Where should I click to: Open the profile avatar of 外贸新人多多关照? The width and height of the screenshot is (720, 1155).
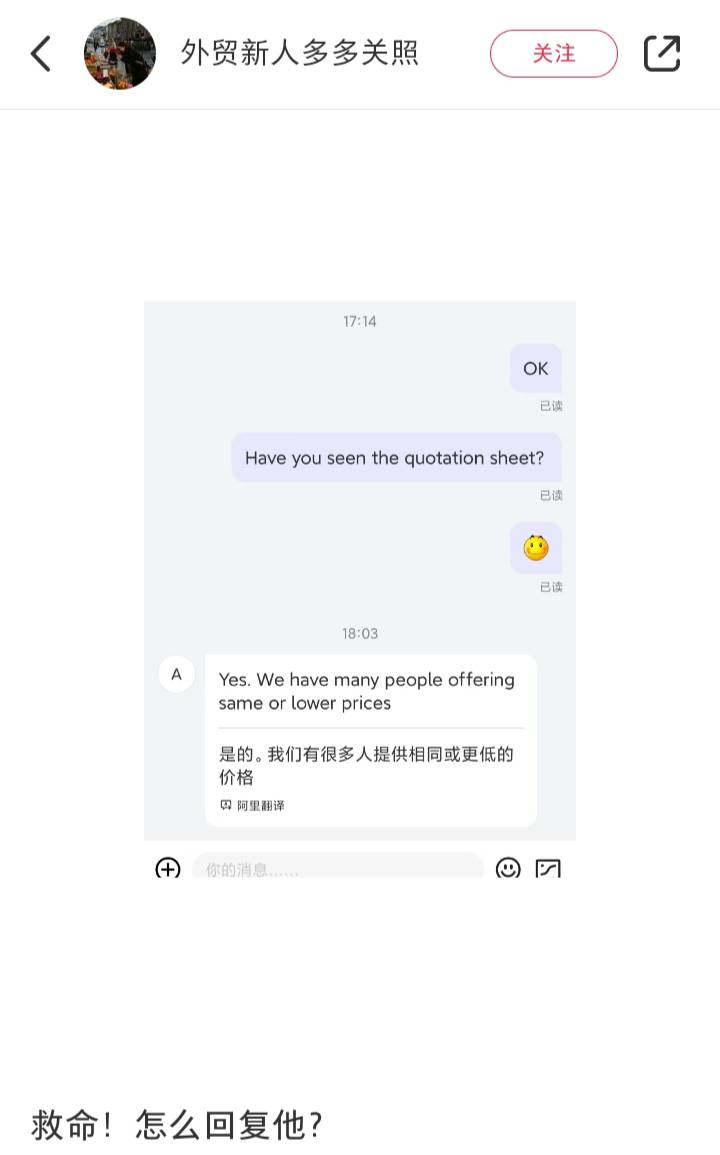coord(120,54)
